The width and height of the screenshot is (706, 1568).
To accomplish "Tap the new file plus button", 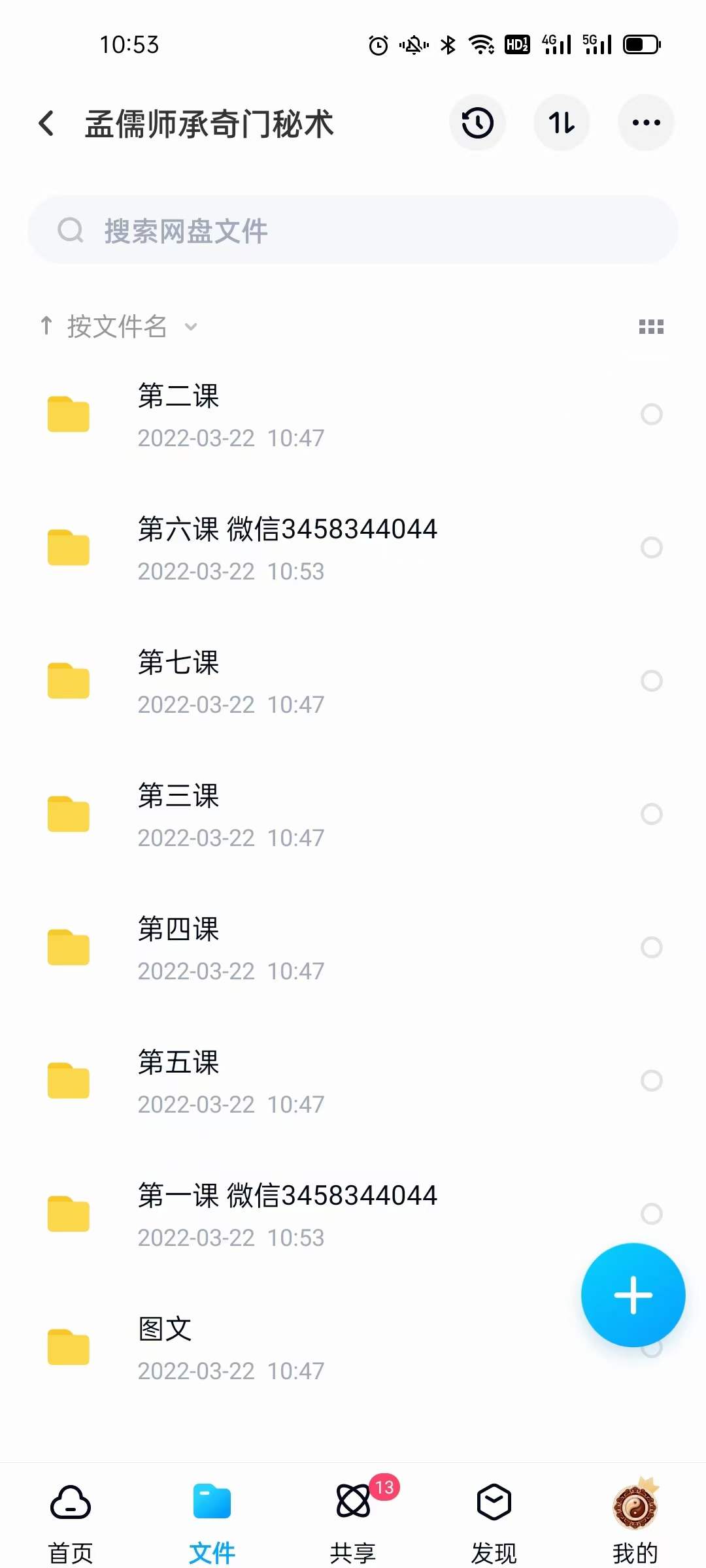I will [x=633, y=1296].
